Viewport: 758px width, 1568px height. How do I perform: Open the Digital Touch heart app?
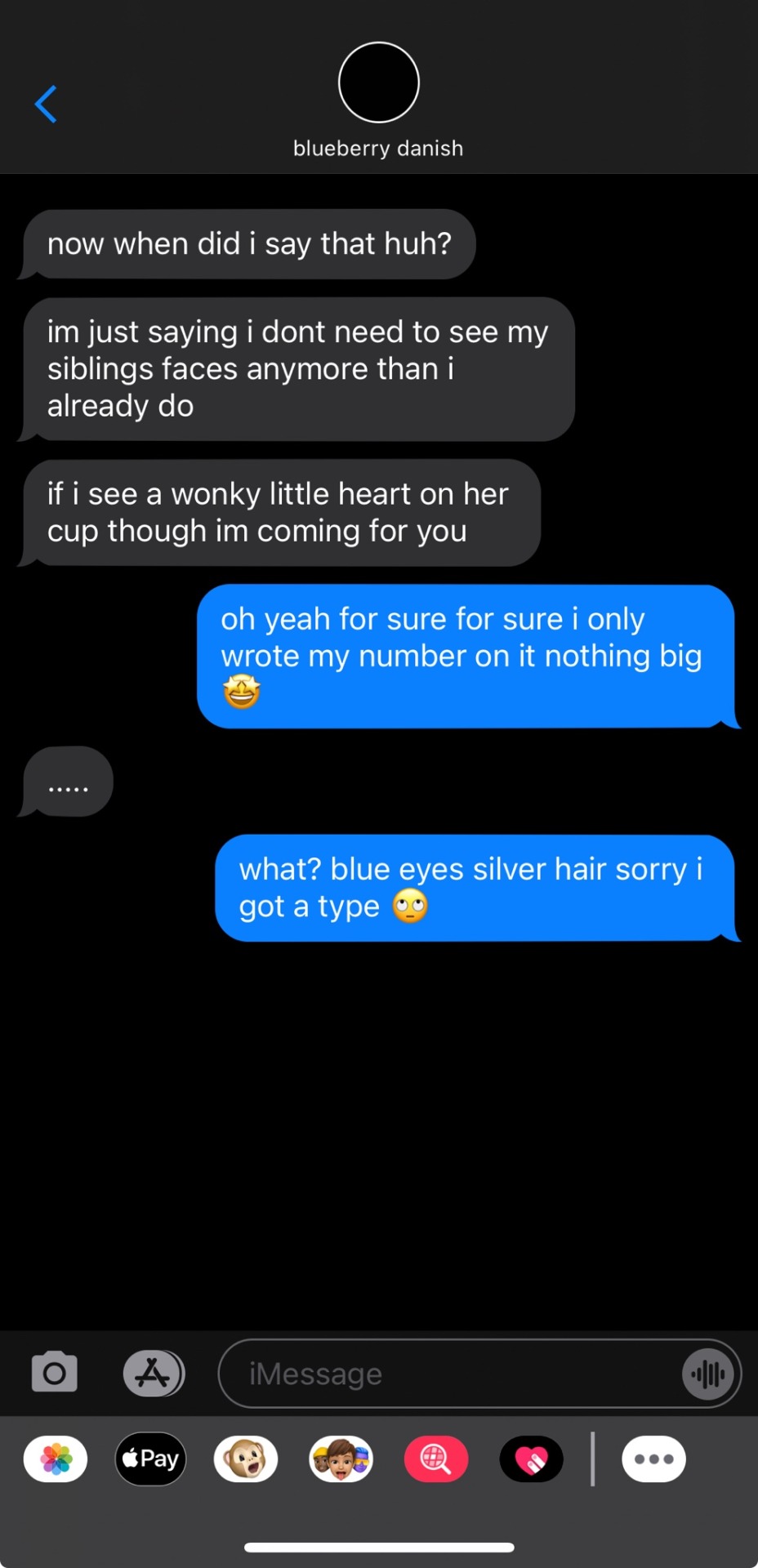532,1459
